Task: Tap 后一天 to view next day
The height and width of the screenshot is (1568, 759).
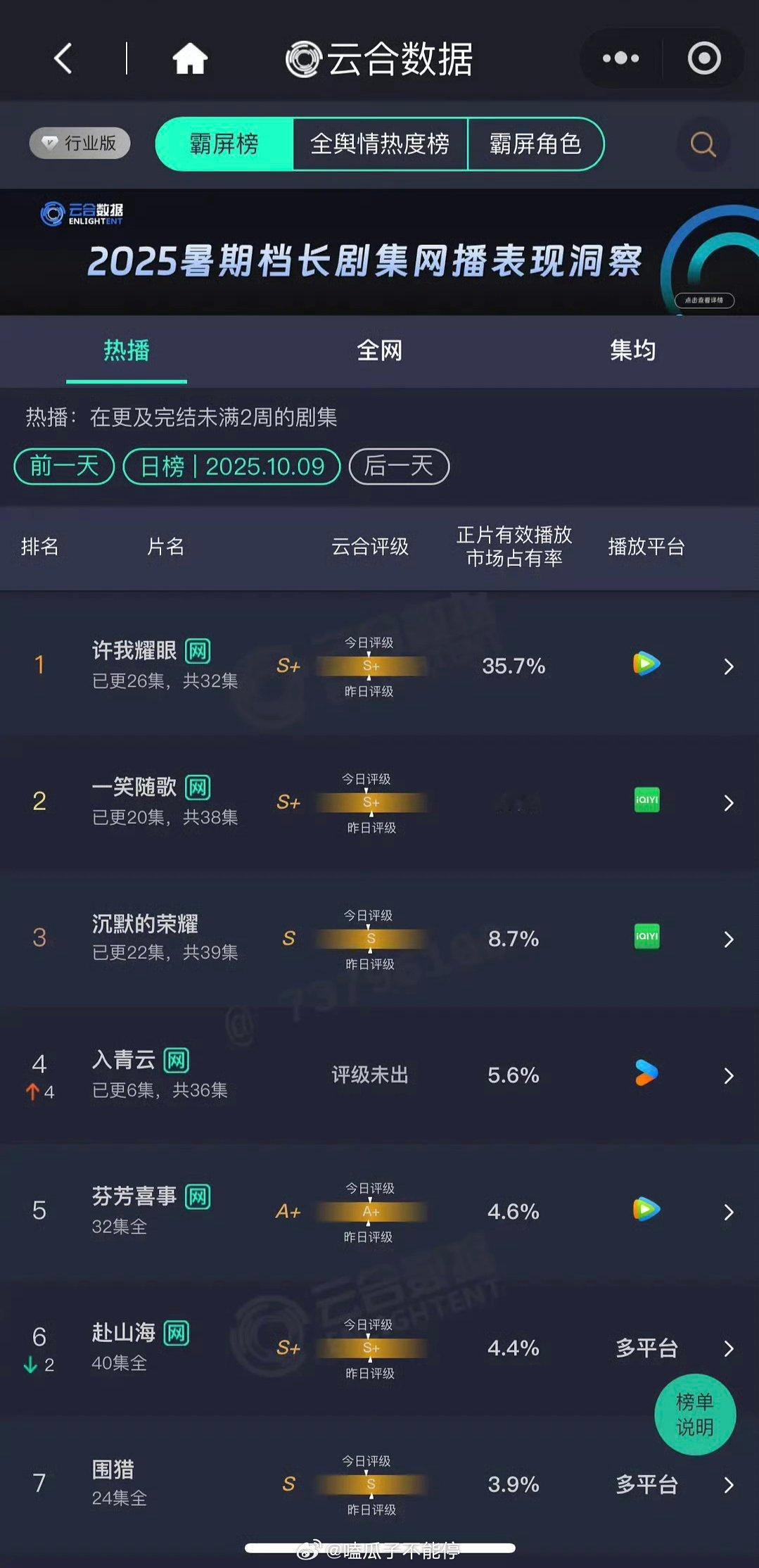Action: 398,466
